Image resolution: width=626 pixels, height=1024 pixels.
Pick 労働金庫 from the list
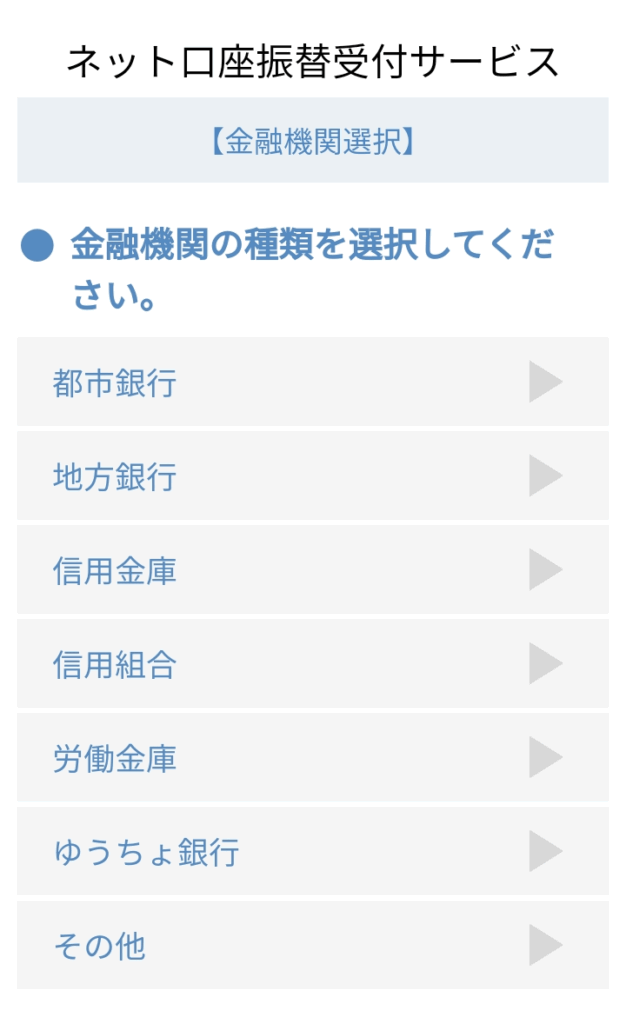[312, 758]
